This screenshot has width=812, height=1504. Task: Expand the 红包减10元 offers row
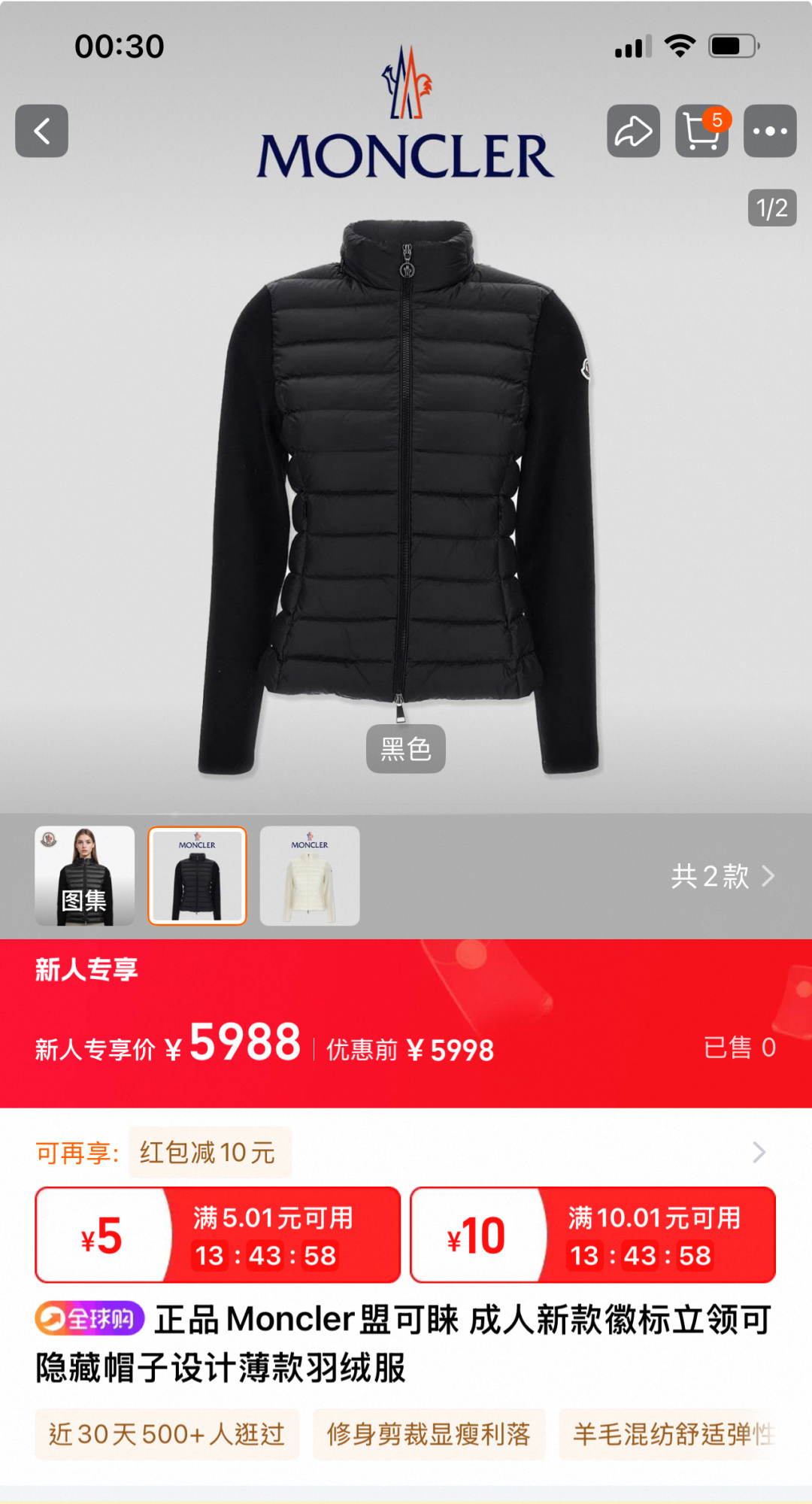[x=759, y=1152]
